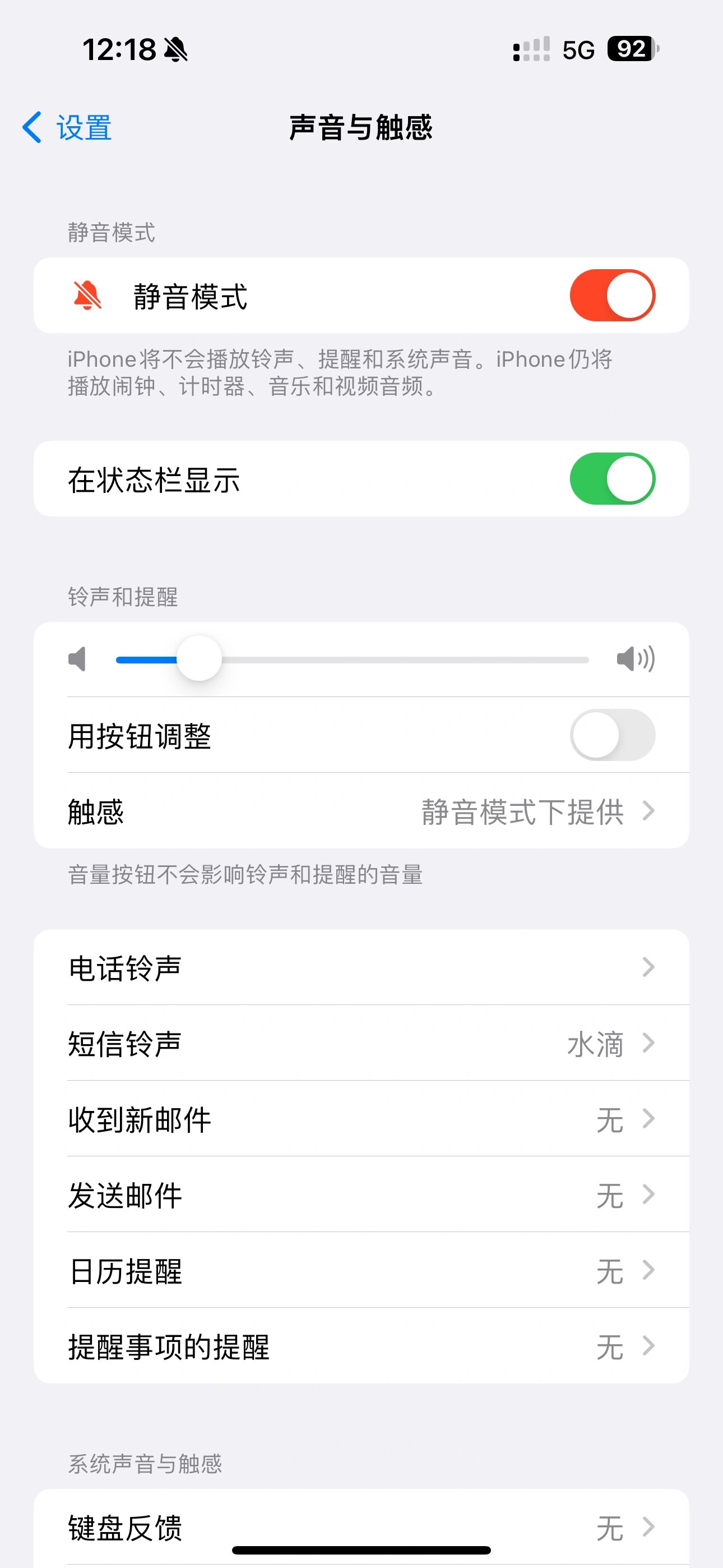
Task: Open 键盘反馈 settings
Action: point(361,1525)
